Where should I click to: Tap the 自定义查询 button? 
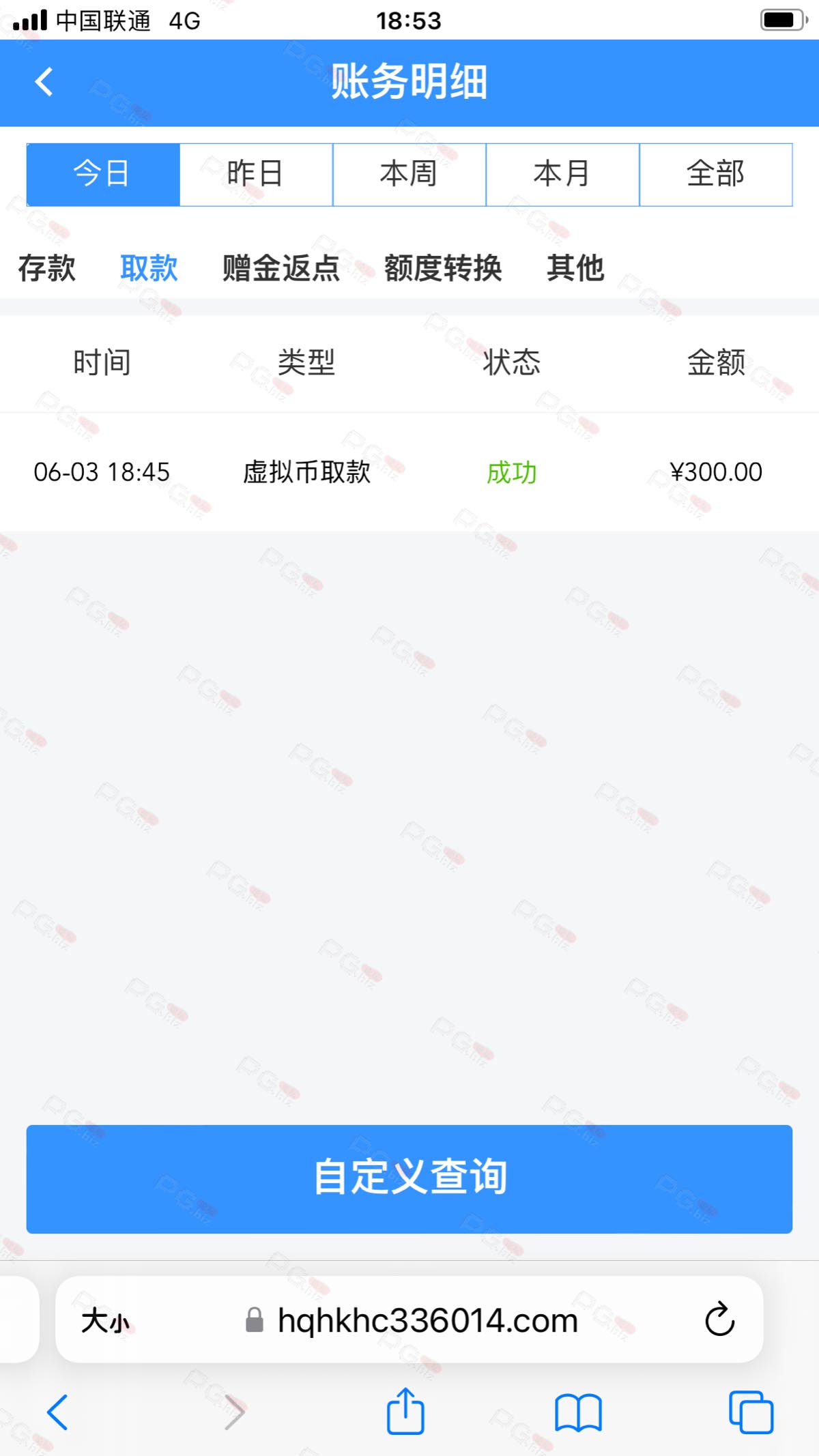(x=409, y=1179)
